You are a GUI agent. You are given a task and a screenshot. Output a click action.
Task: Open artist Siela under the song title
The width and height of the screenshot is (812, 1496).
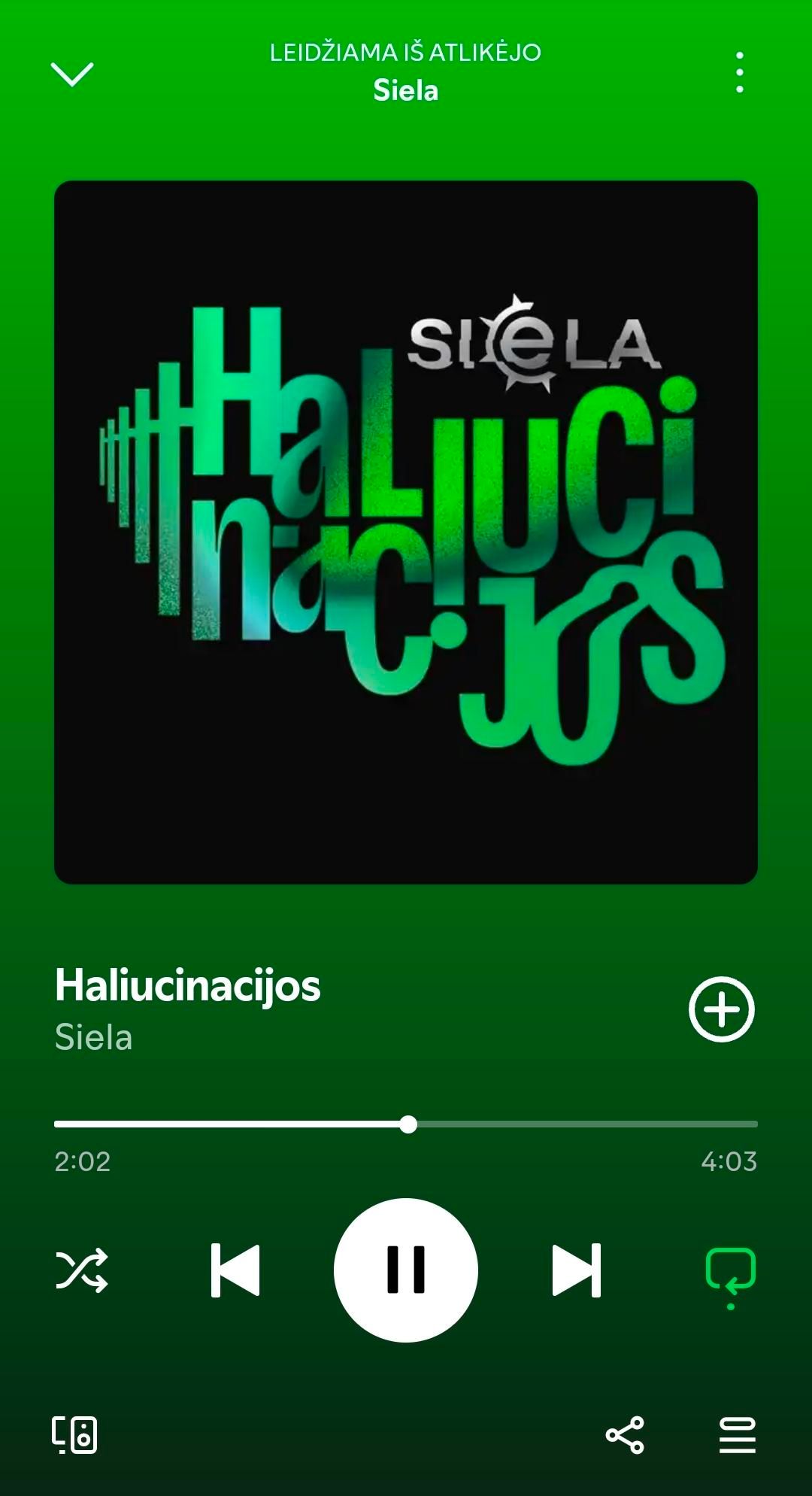[x=94, y=1037]
